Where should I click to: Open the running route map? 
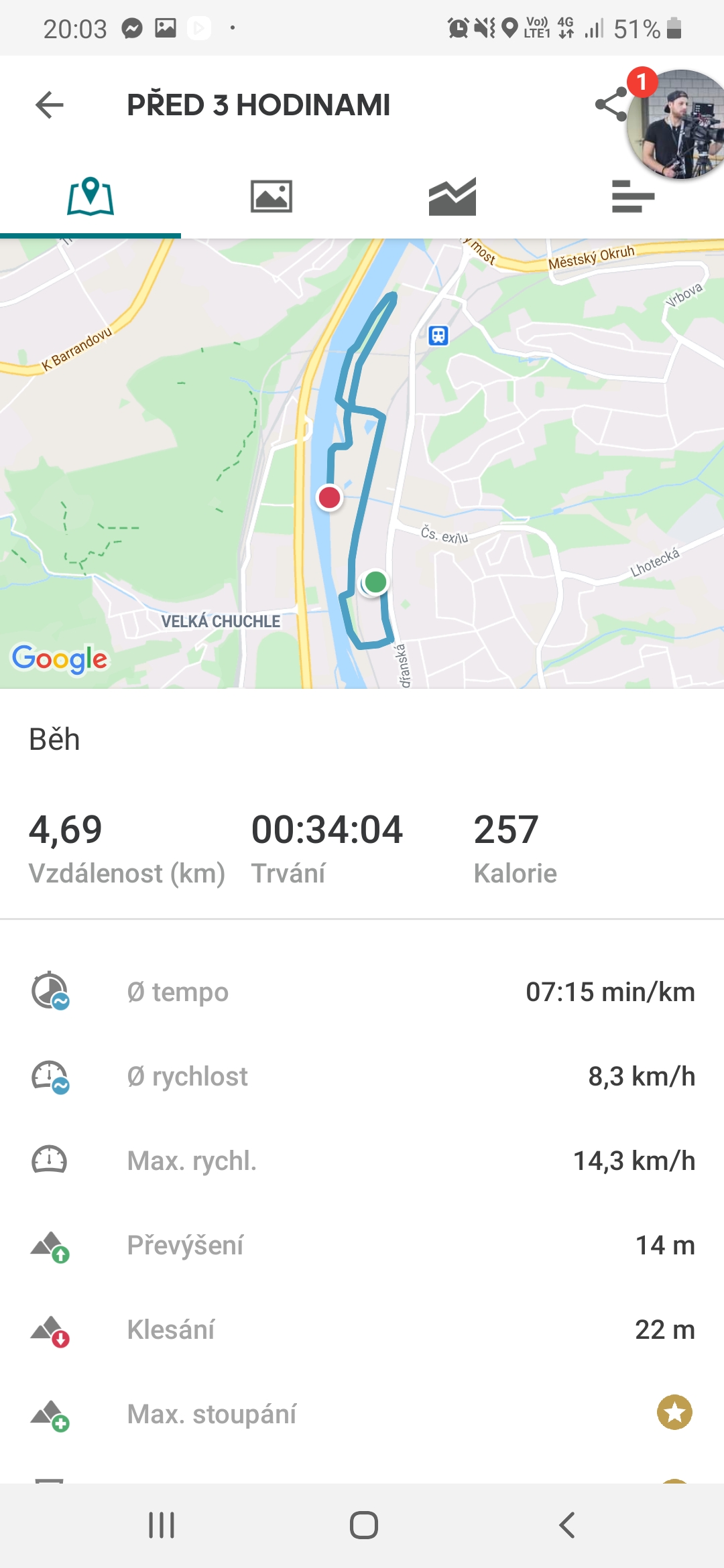pyautogui.click(x=362, y=464)
